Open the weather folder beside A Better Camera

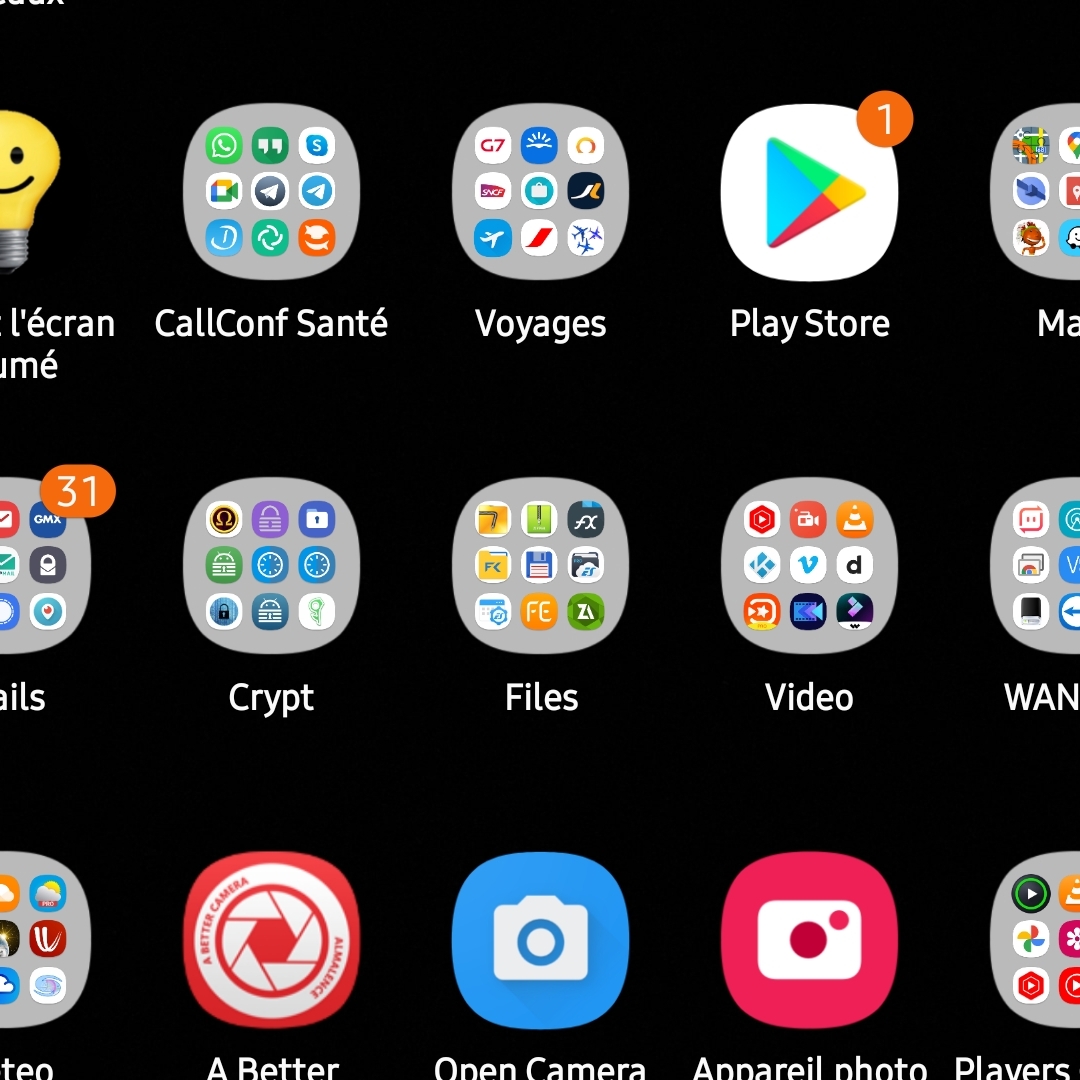click(x=40, y=940)
